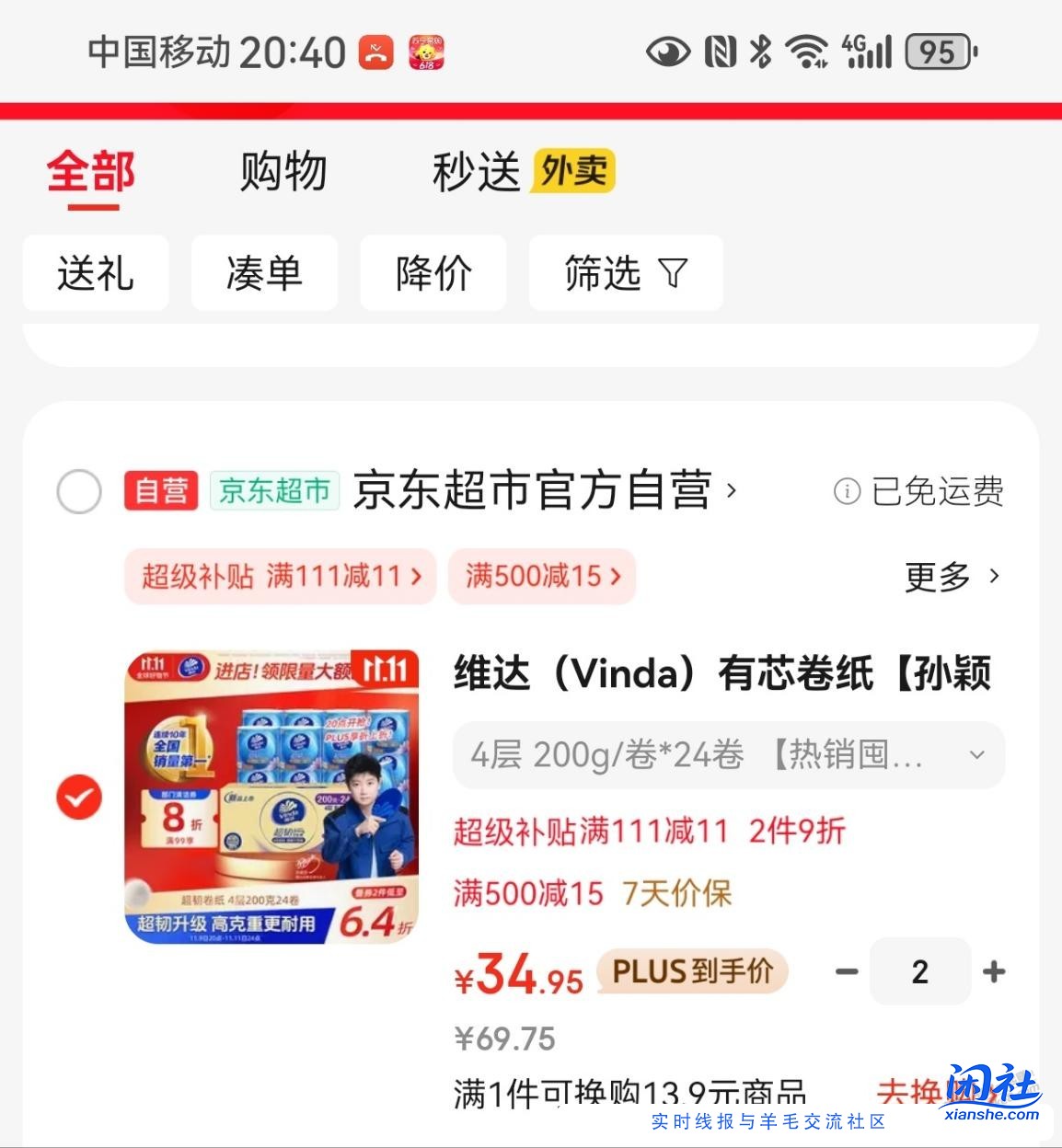
Task: Increase quantity using the plus stepper
Action: (x=991, y=971)
